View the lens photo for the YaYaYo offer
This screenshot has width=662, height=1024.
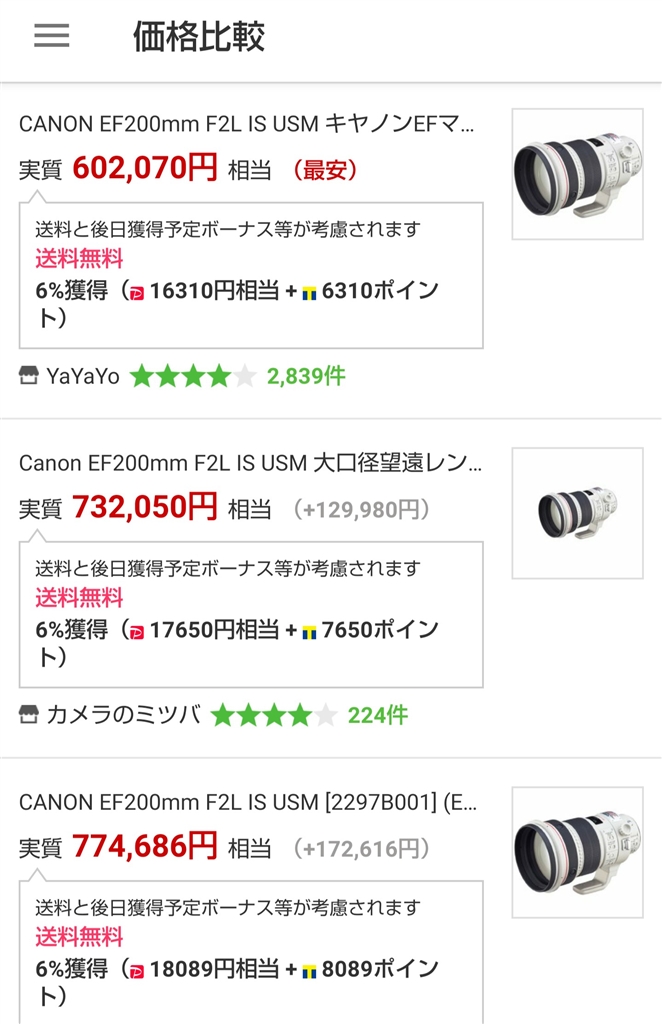click(x=577, y=174)
